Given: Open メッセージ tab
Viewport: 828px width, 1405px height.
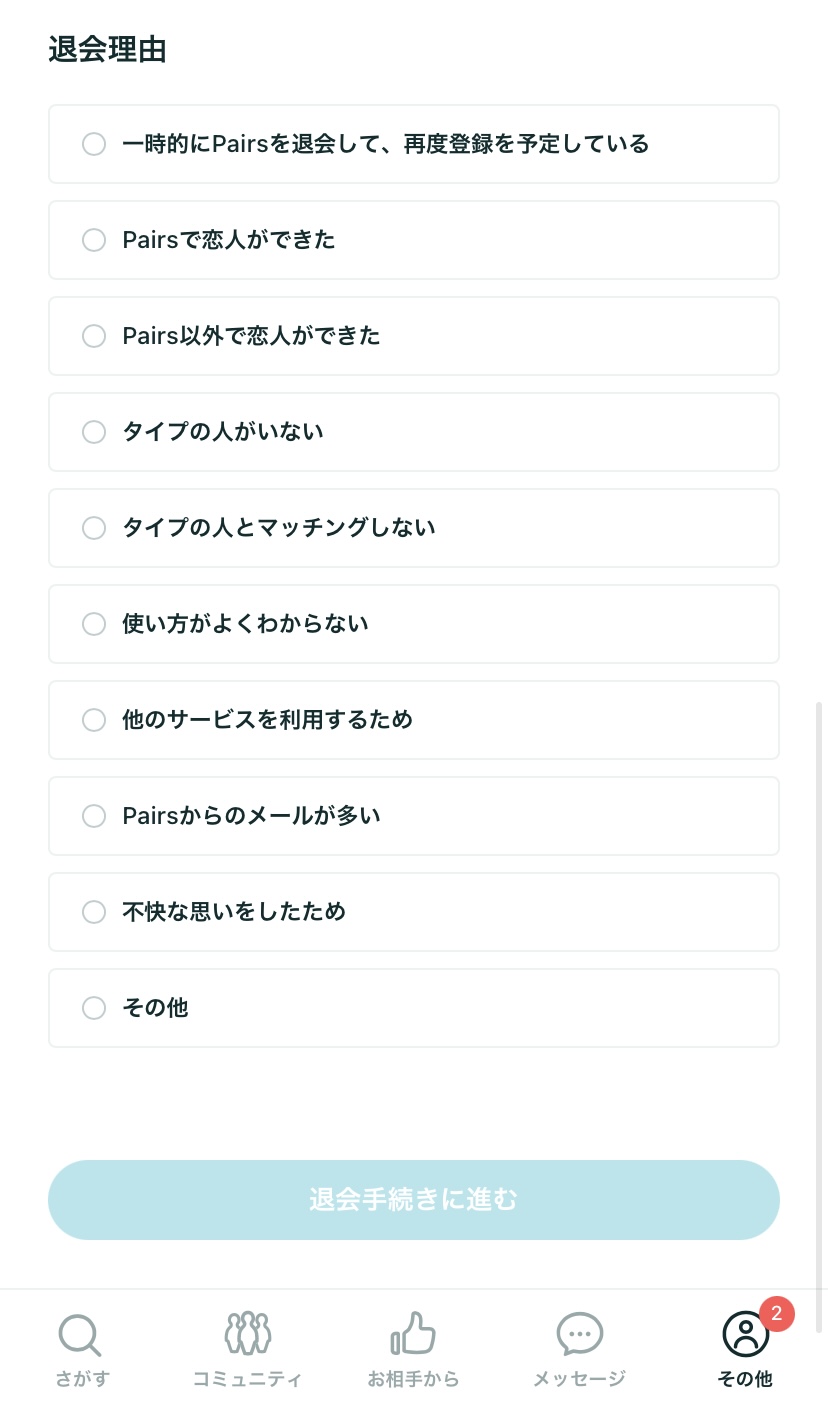Looking at the screenshot, I should [x=579, y=1349].
